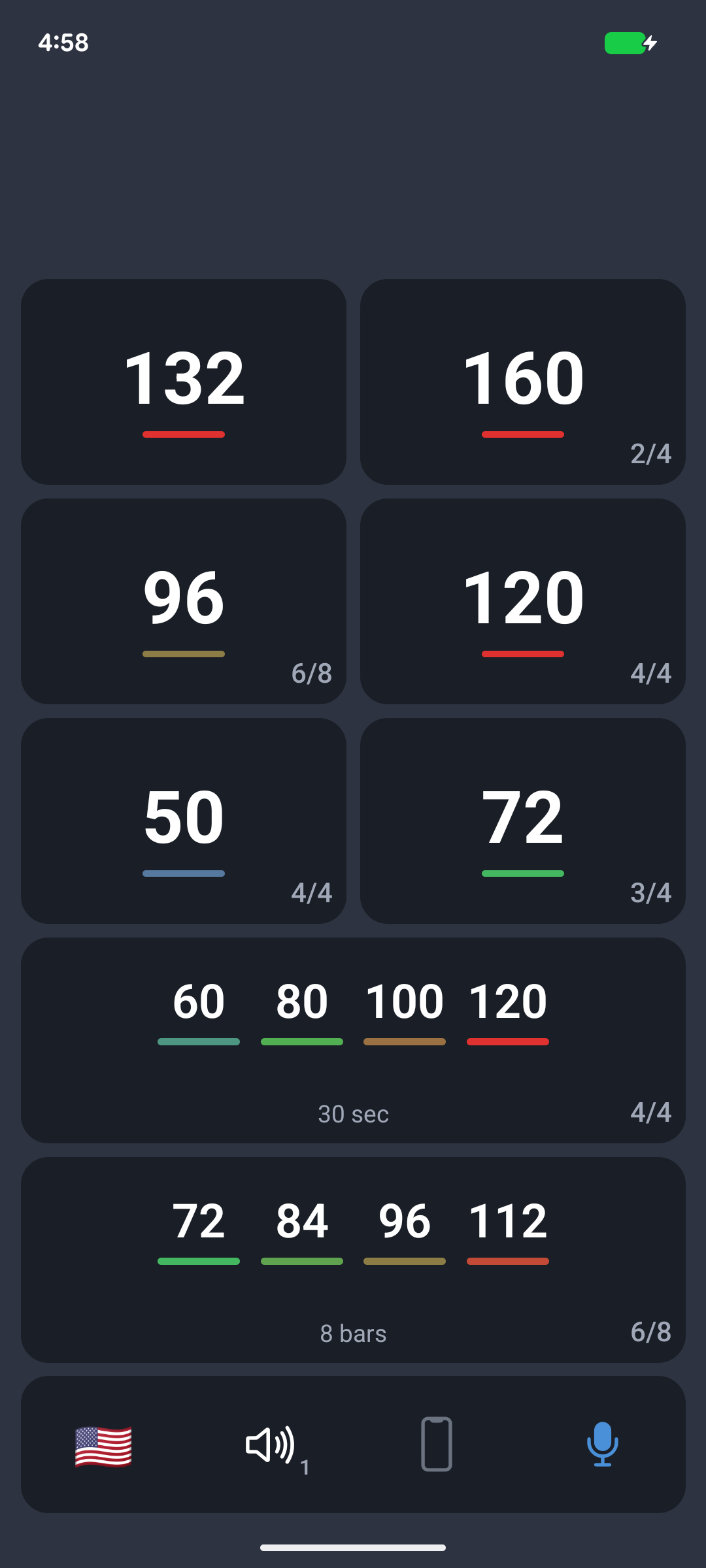Select the 50 BPM slow tempo preset
Screen dimensions: 706x1568
pyautogui.click(x=184, y=821)
